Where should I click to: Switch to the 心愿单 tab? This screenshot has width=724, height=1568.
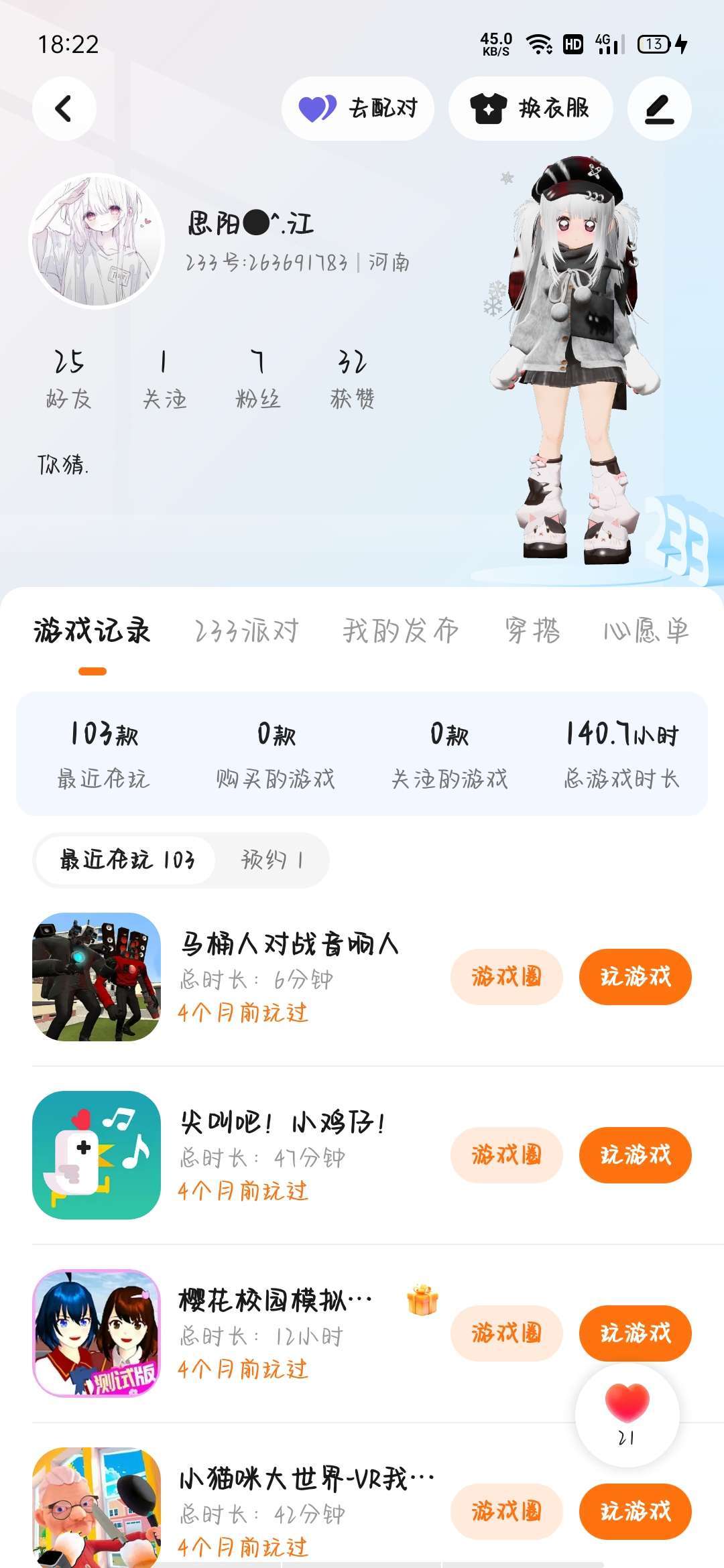pos(646,631)
